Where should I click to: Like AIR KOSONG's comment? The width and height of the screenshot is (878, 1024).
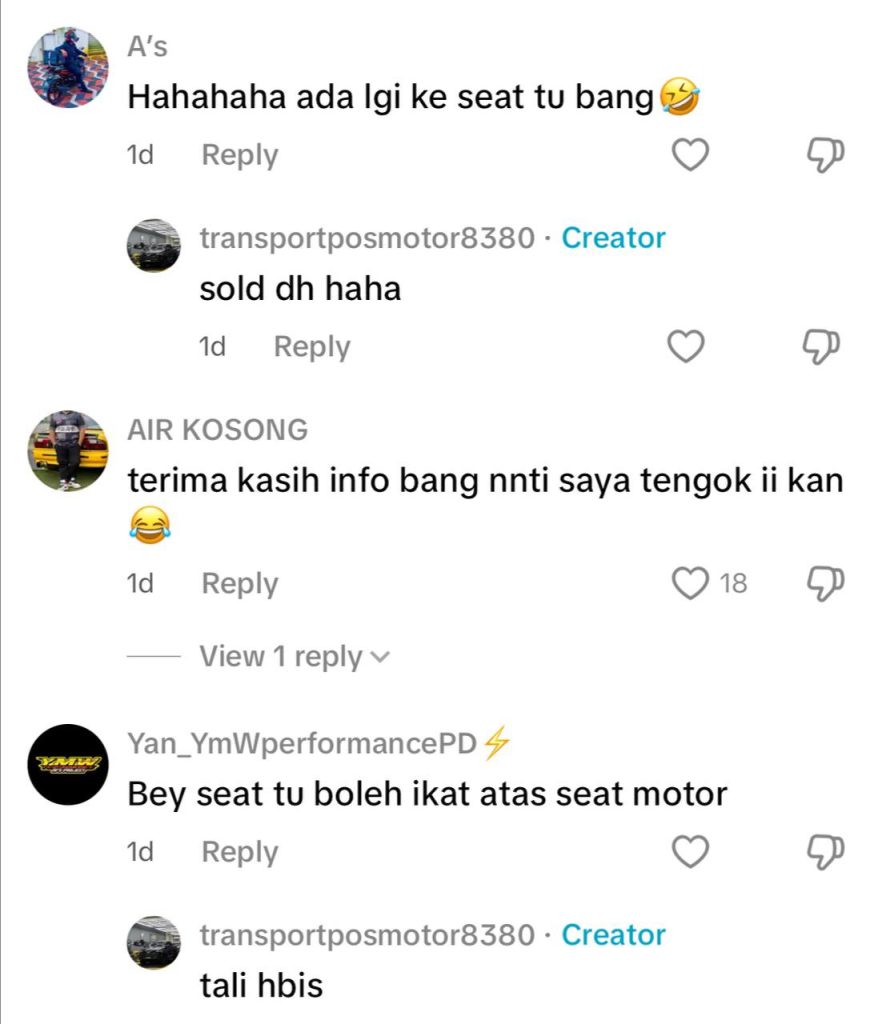691,583
